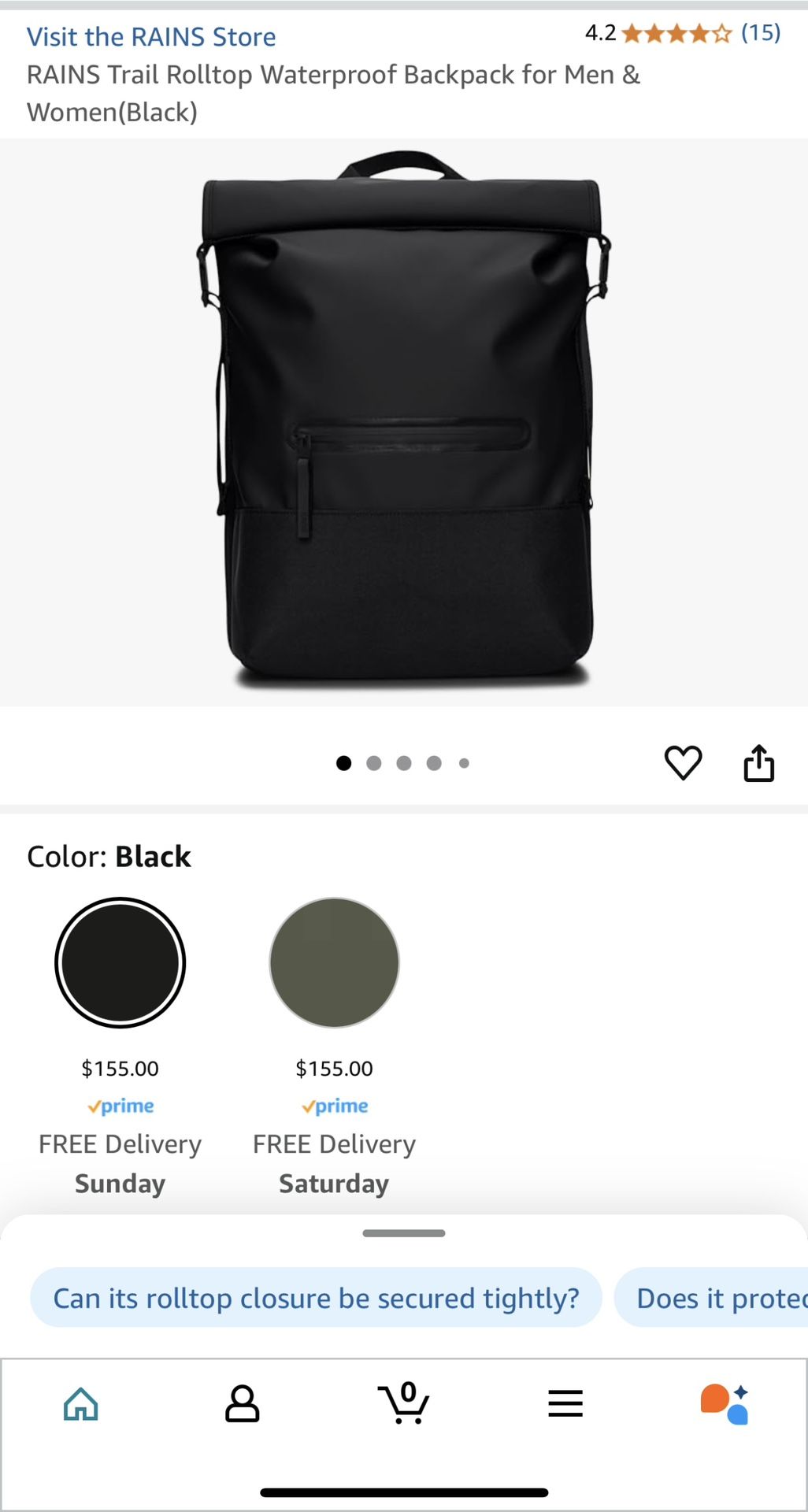Visit the RAINS Store link
Viewport: 808px width, 1512px height.
(151, 37)
